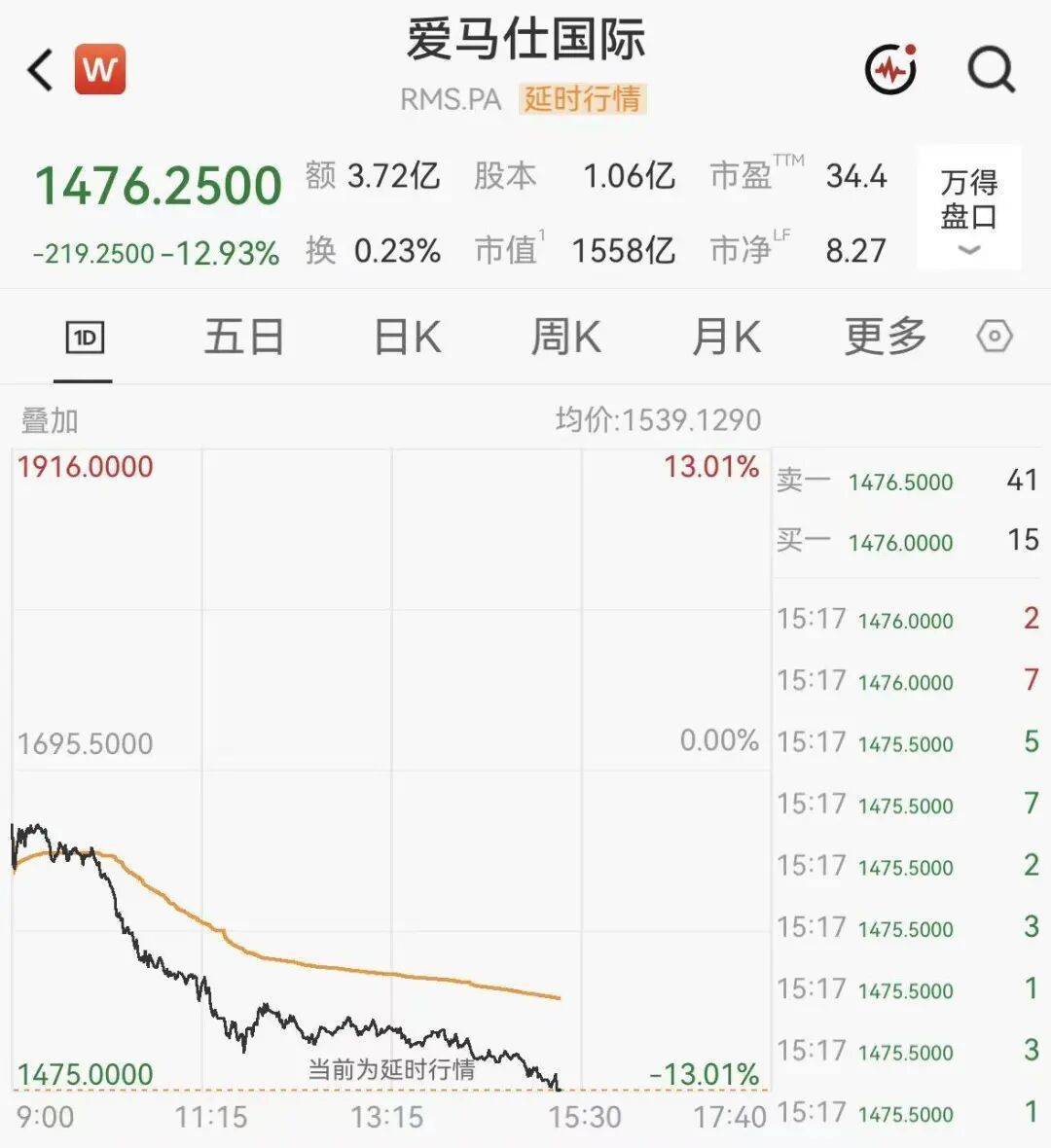Switch to the 周K tab
The width and height of the screenshot is (1051, 1148).
coord(566,337)
